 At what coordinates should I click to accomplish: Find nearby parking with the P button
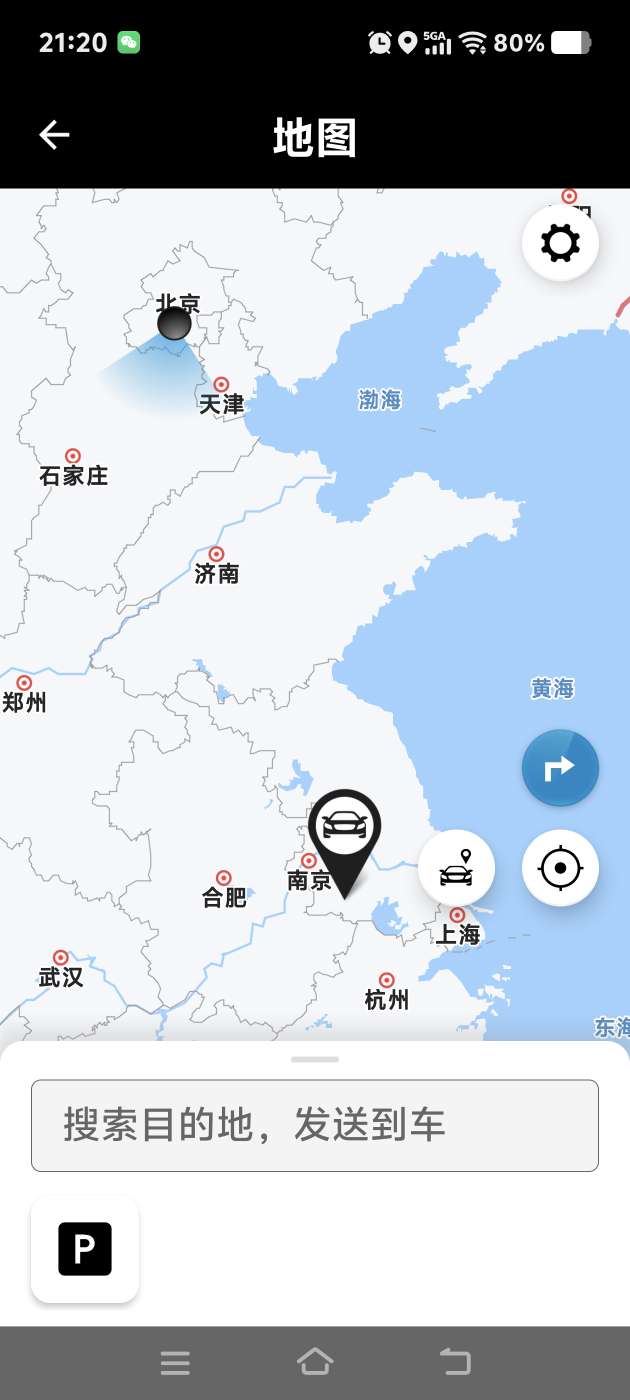(85, 1249)
